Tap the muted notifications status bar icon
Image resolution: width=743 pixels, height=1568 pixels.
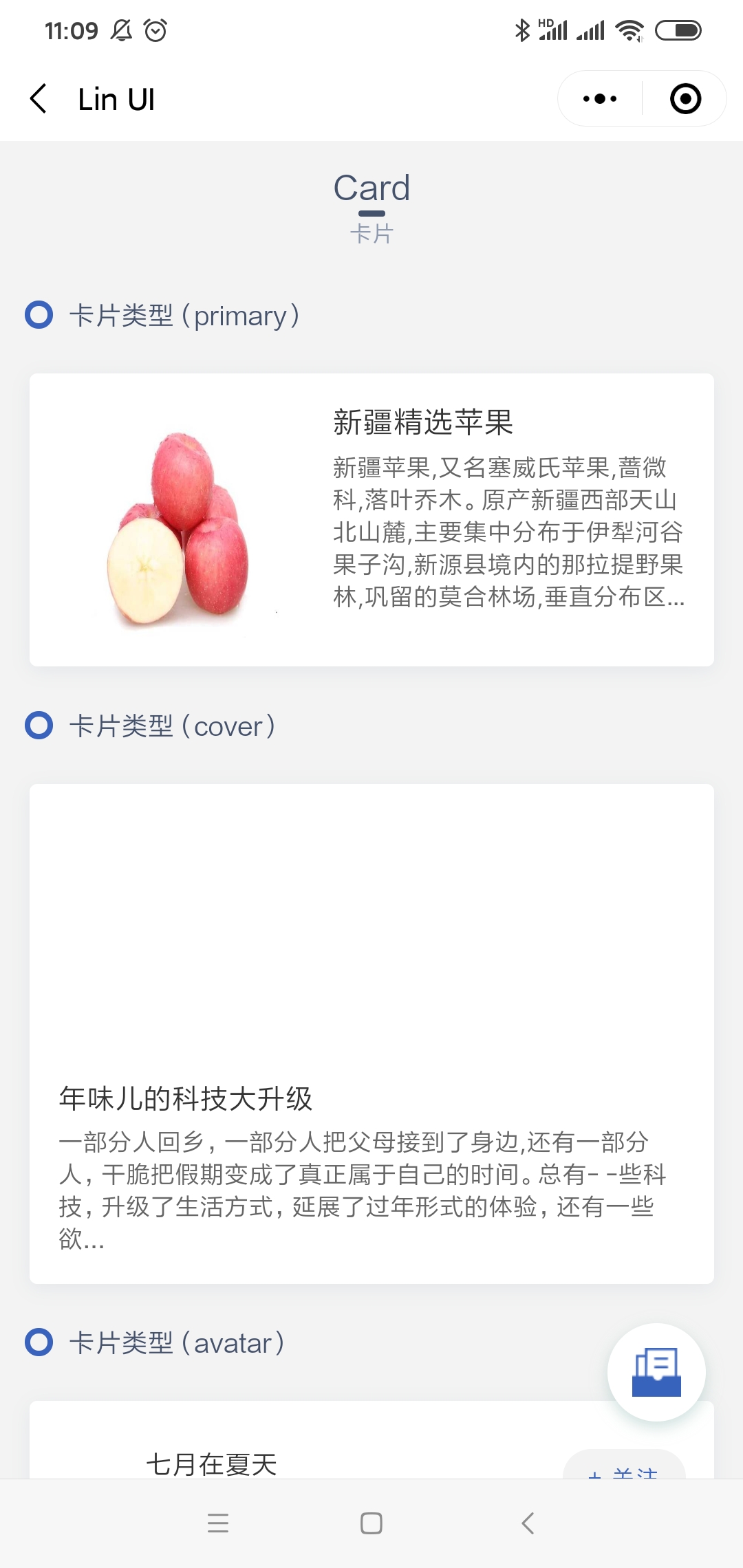pyautogui.click(x=120, y=31)
